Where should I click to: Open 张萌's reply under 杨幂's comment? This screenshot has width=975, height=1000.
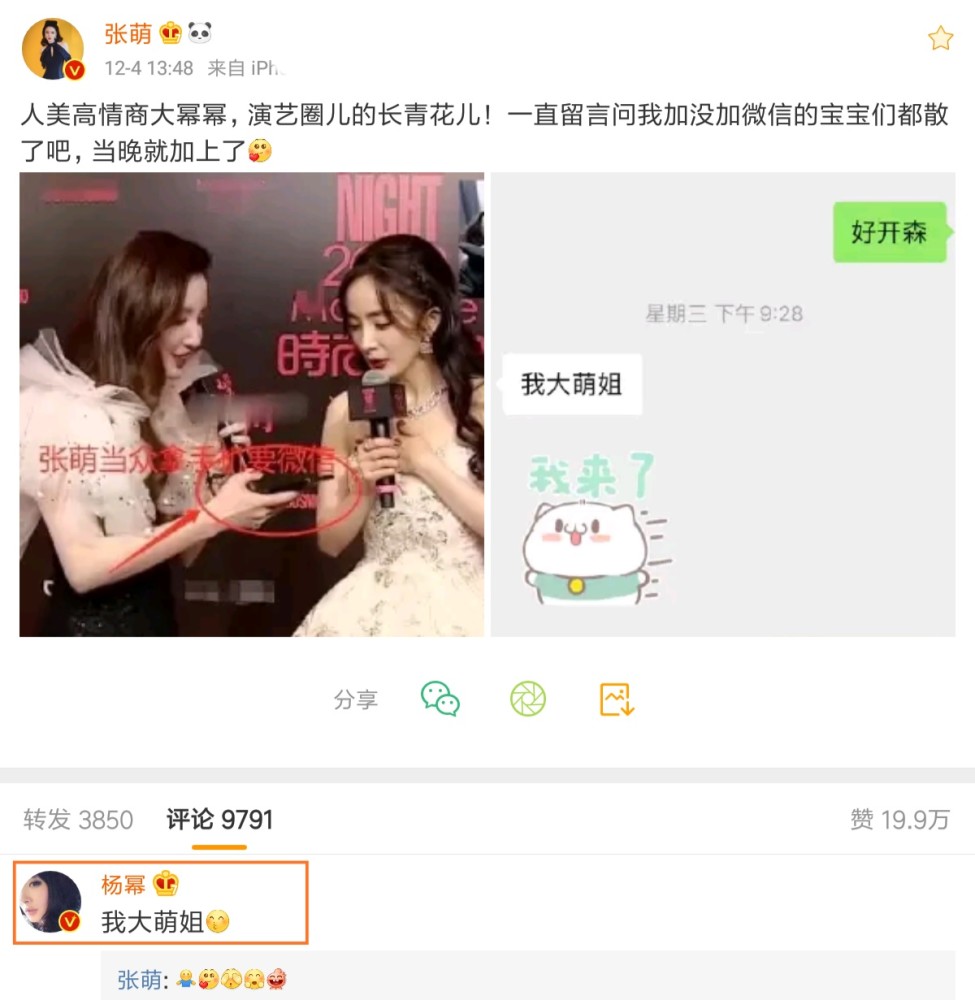(200, 979)
